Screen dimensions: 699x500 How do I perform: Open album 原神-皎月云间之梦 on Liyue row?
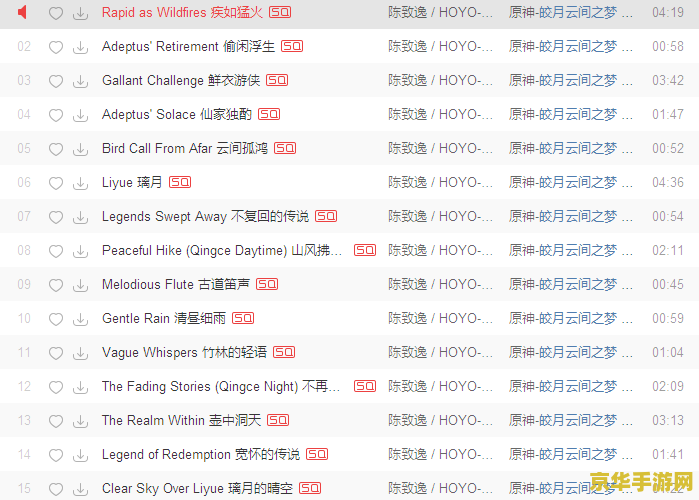click(562, 182)
